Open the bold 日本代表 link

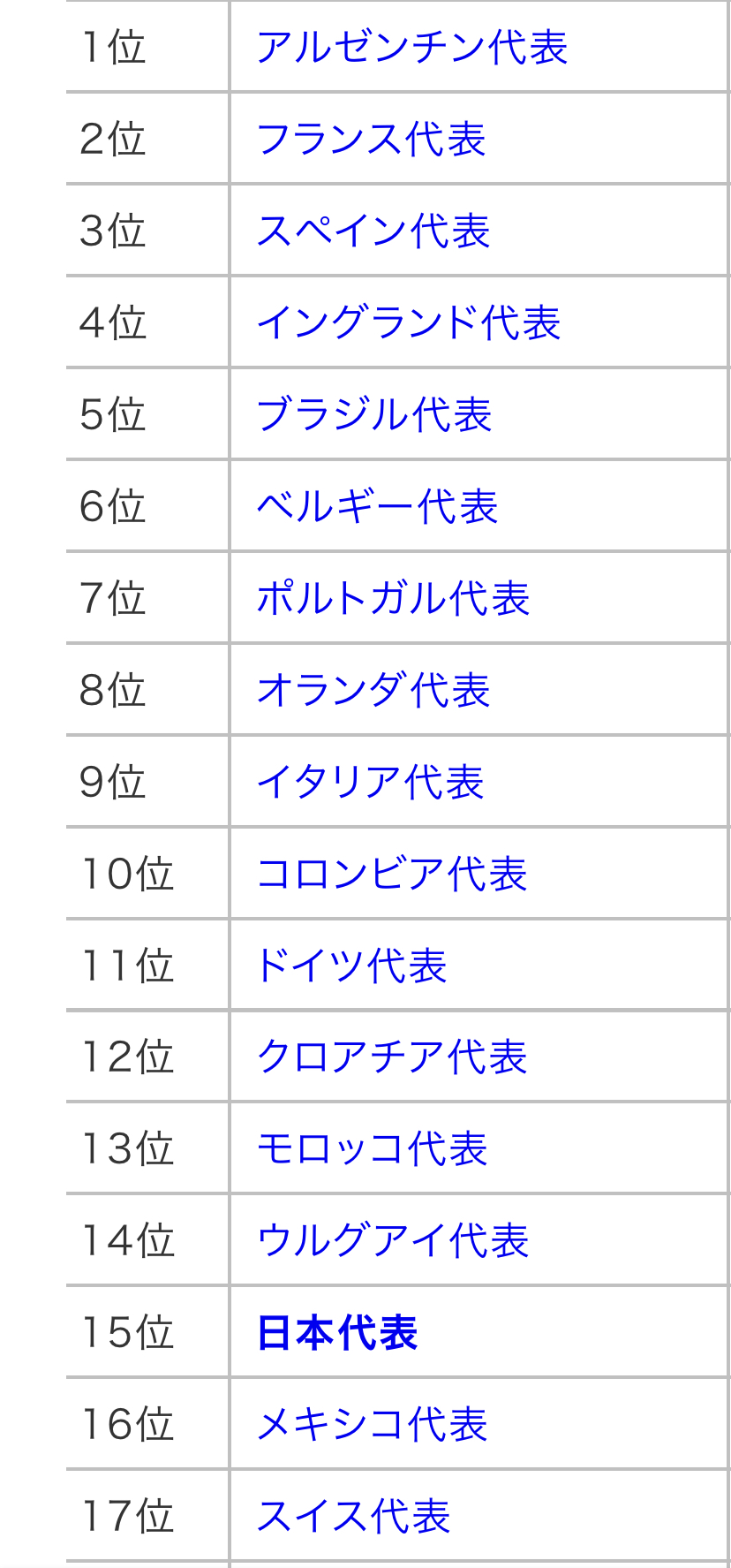(336, 1333)
